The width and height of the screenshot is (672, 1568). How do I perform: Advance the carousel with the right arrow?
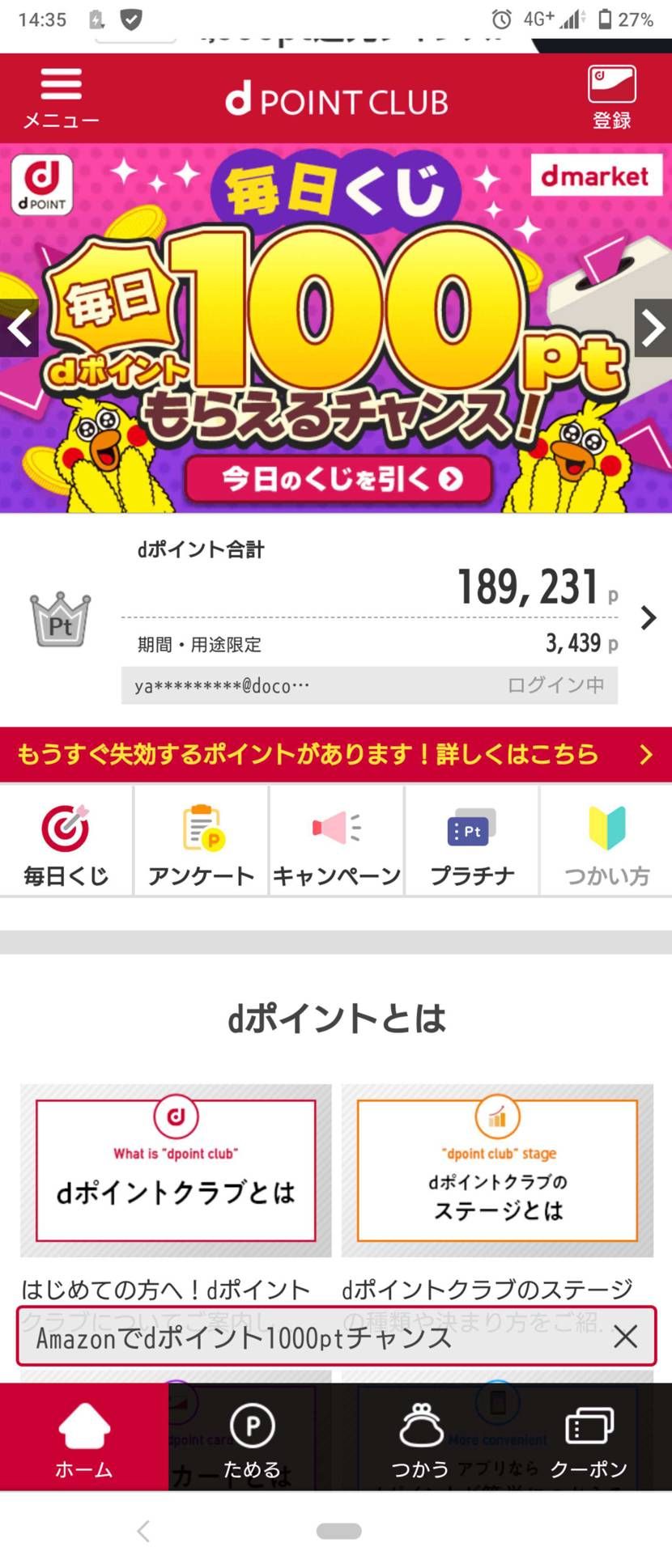coord(653,328)
